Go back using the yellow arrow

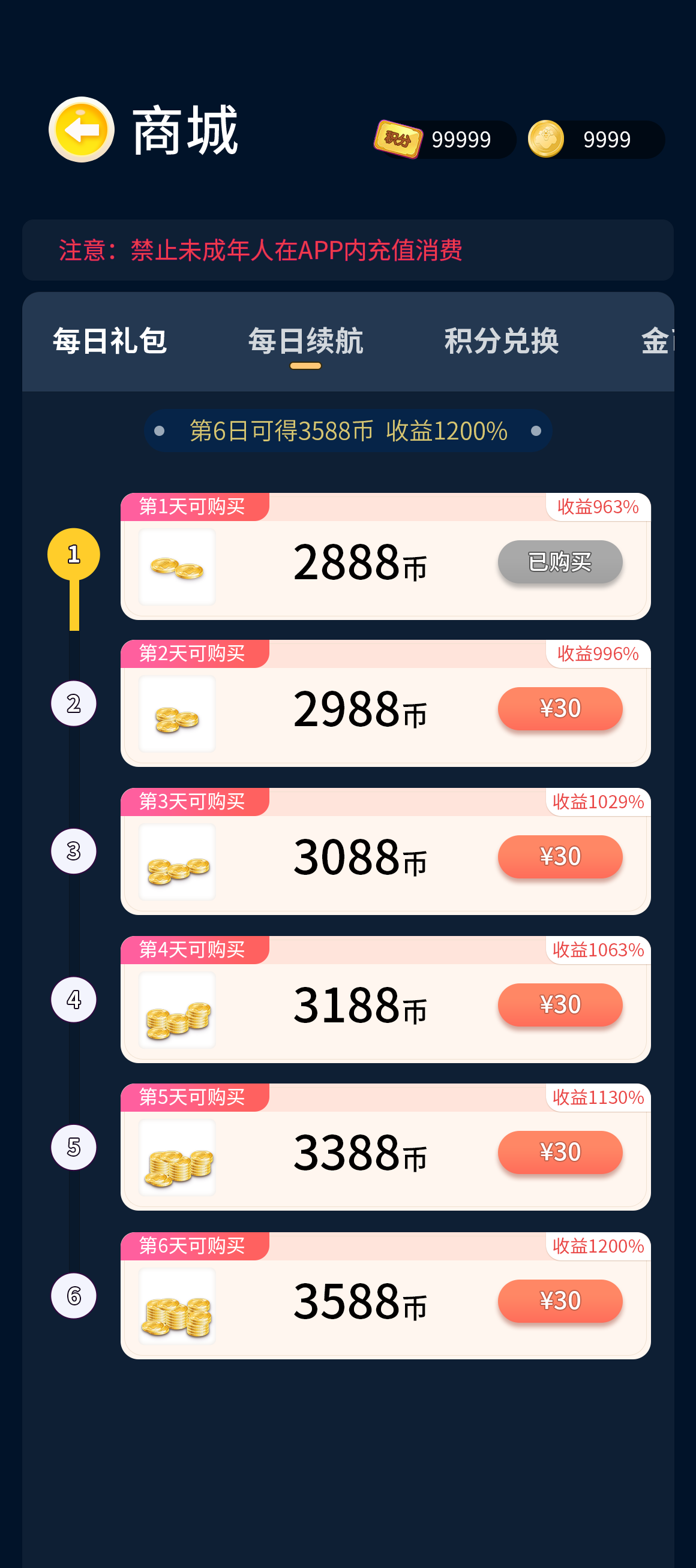click(82, 130)
